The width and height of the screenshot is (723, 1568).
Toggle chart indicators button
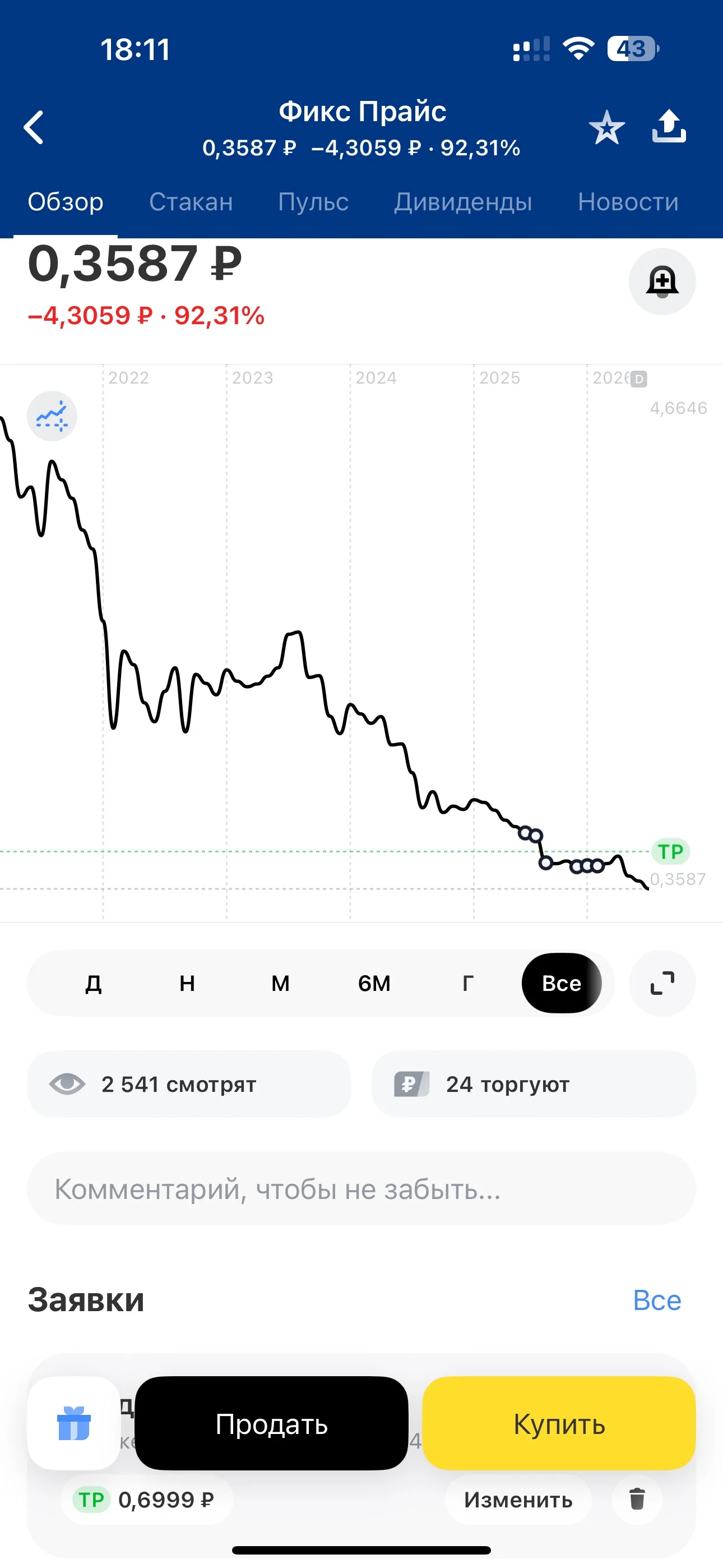point(52,416)
